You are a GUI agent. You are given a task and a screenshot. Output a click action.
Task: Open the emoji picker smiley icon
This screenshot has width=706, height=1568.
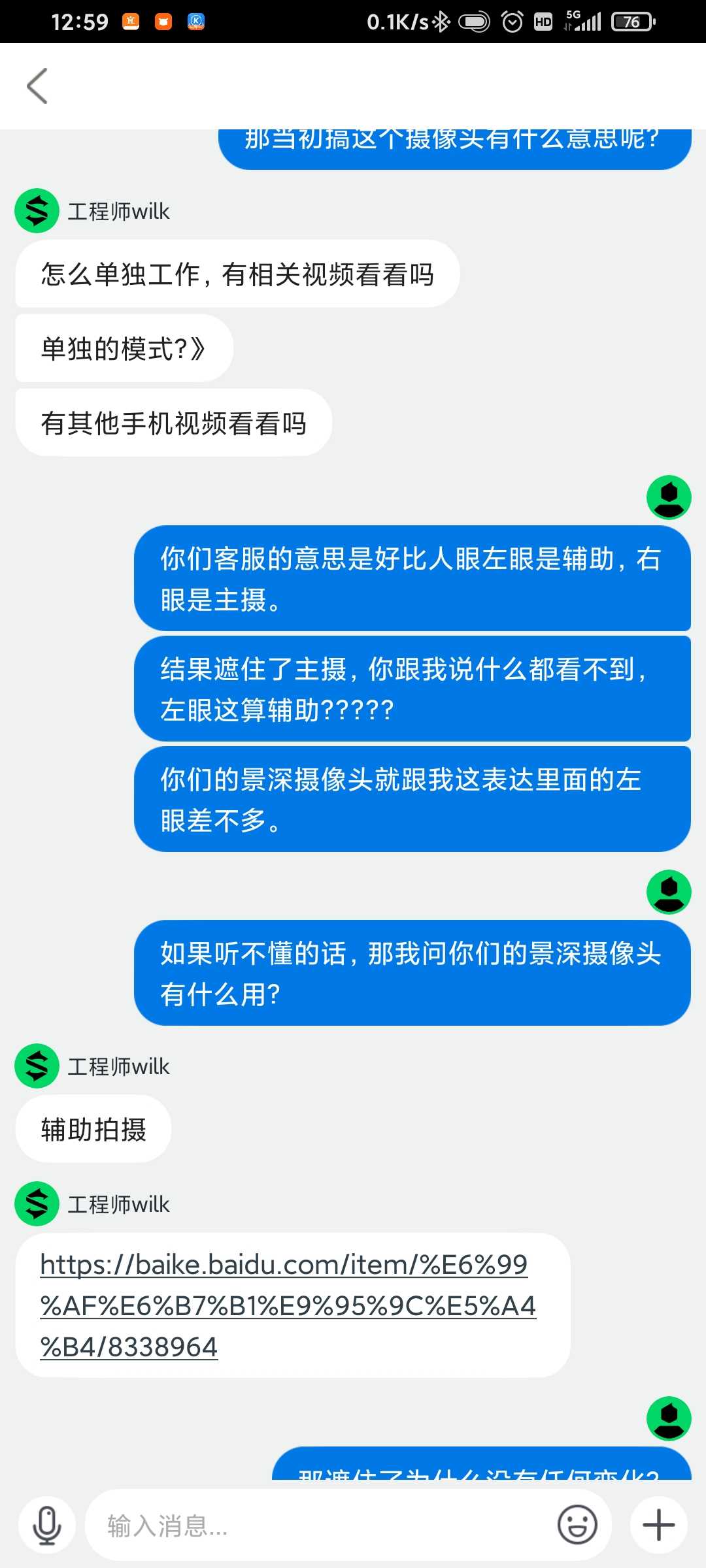pyautogui.click(x=577, y=1525)
